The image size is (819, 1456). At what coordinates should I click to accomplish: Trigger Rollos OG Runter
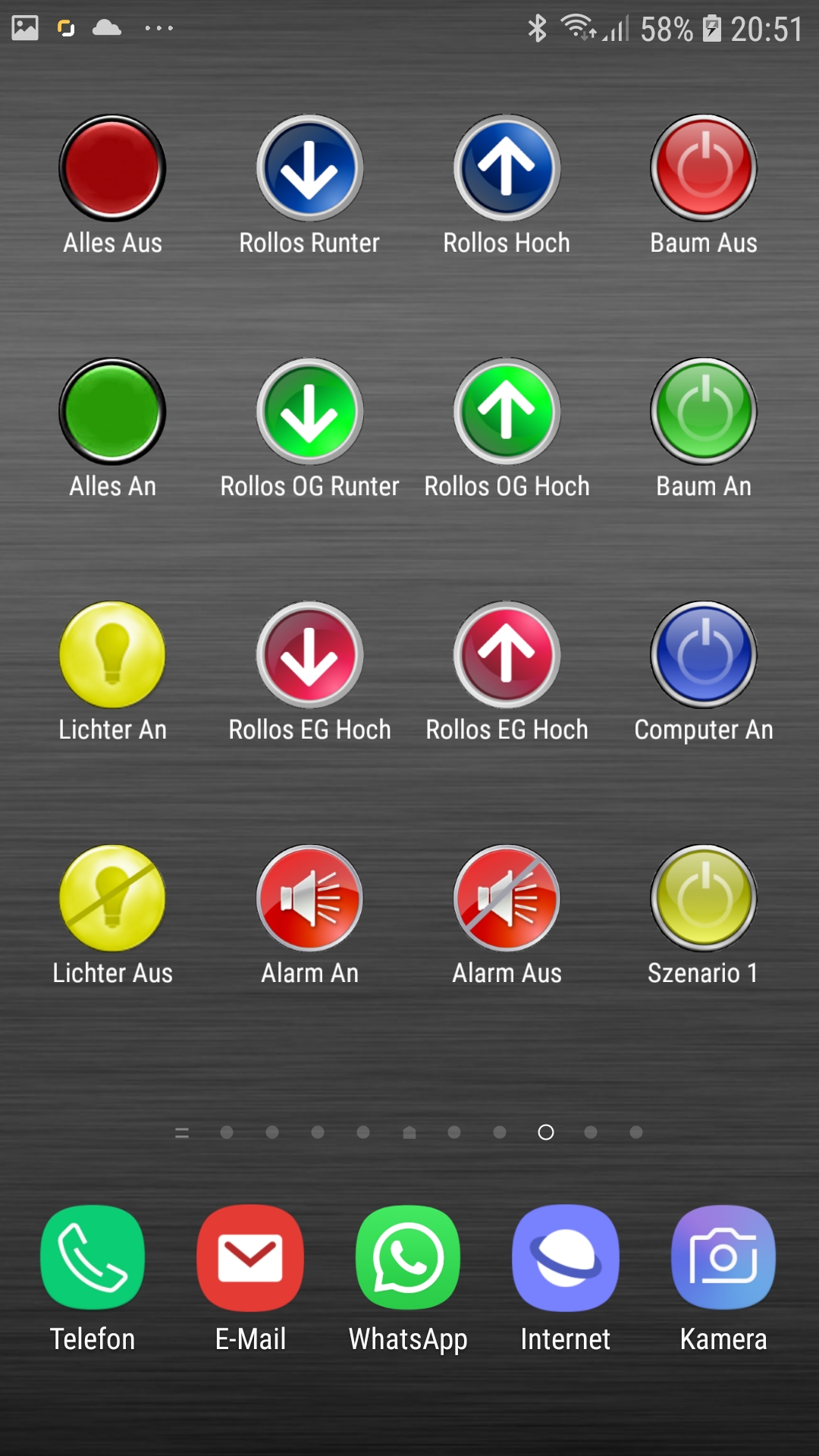(x=309, y=412)
